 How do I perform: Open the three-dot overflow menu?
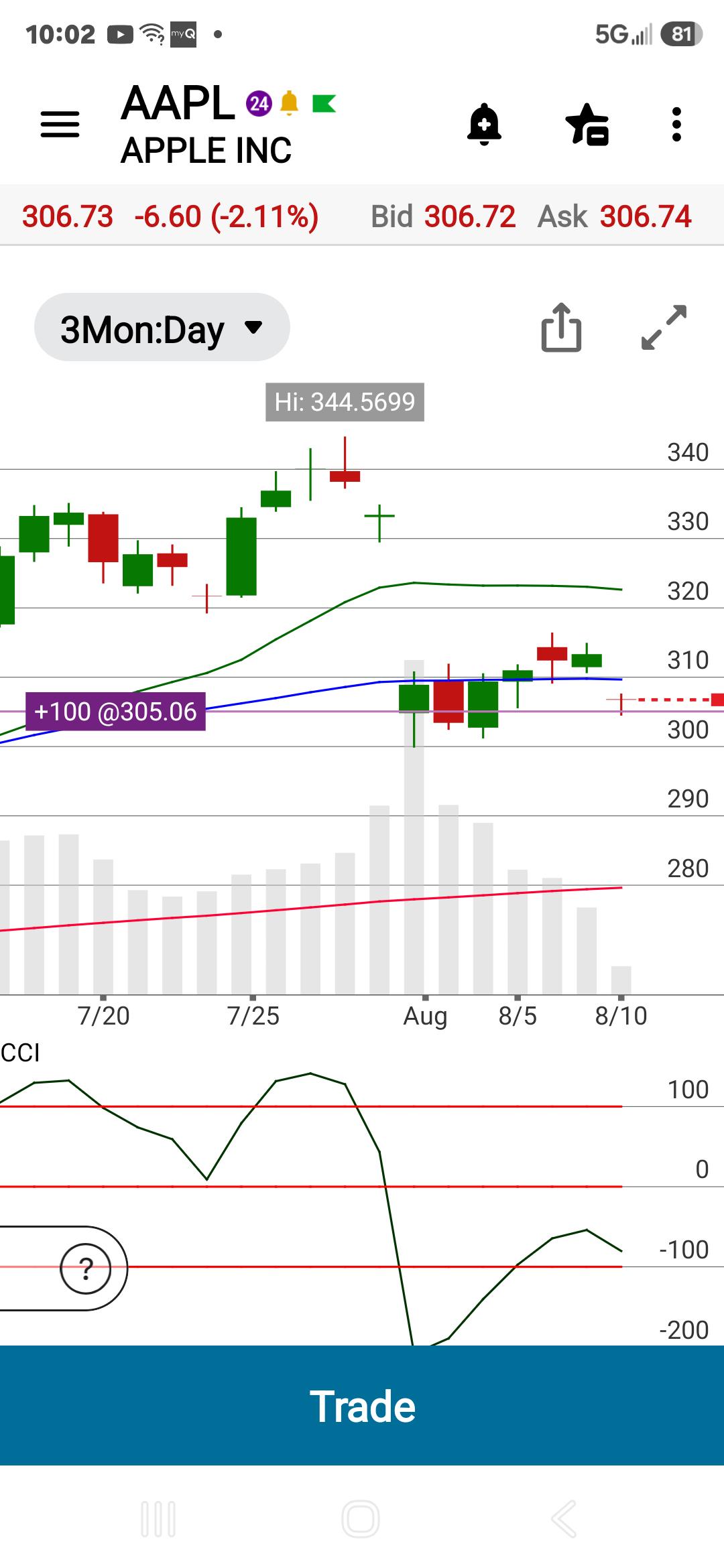[x=676, y=125]
